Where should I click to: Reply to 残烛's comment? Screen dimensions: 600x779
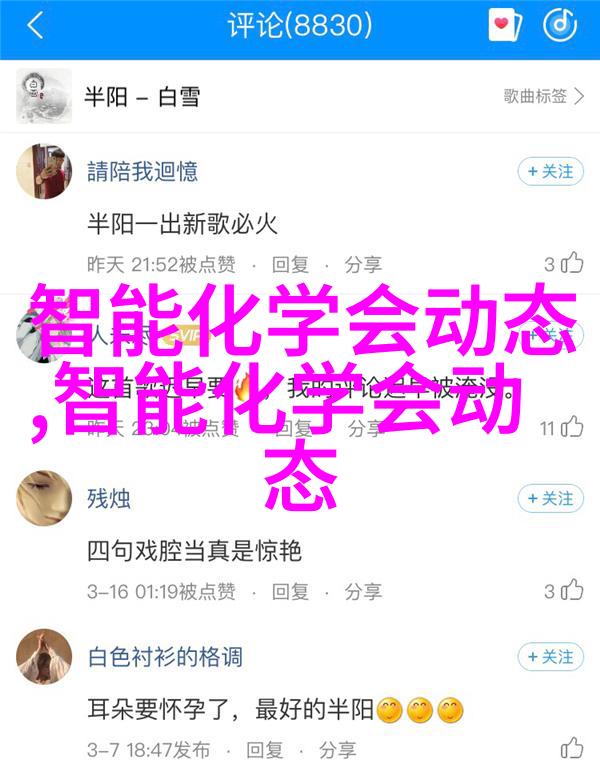pyautogui.click(x=290, y=590)
